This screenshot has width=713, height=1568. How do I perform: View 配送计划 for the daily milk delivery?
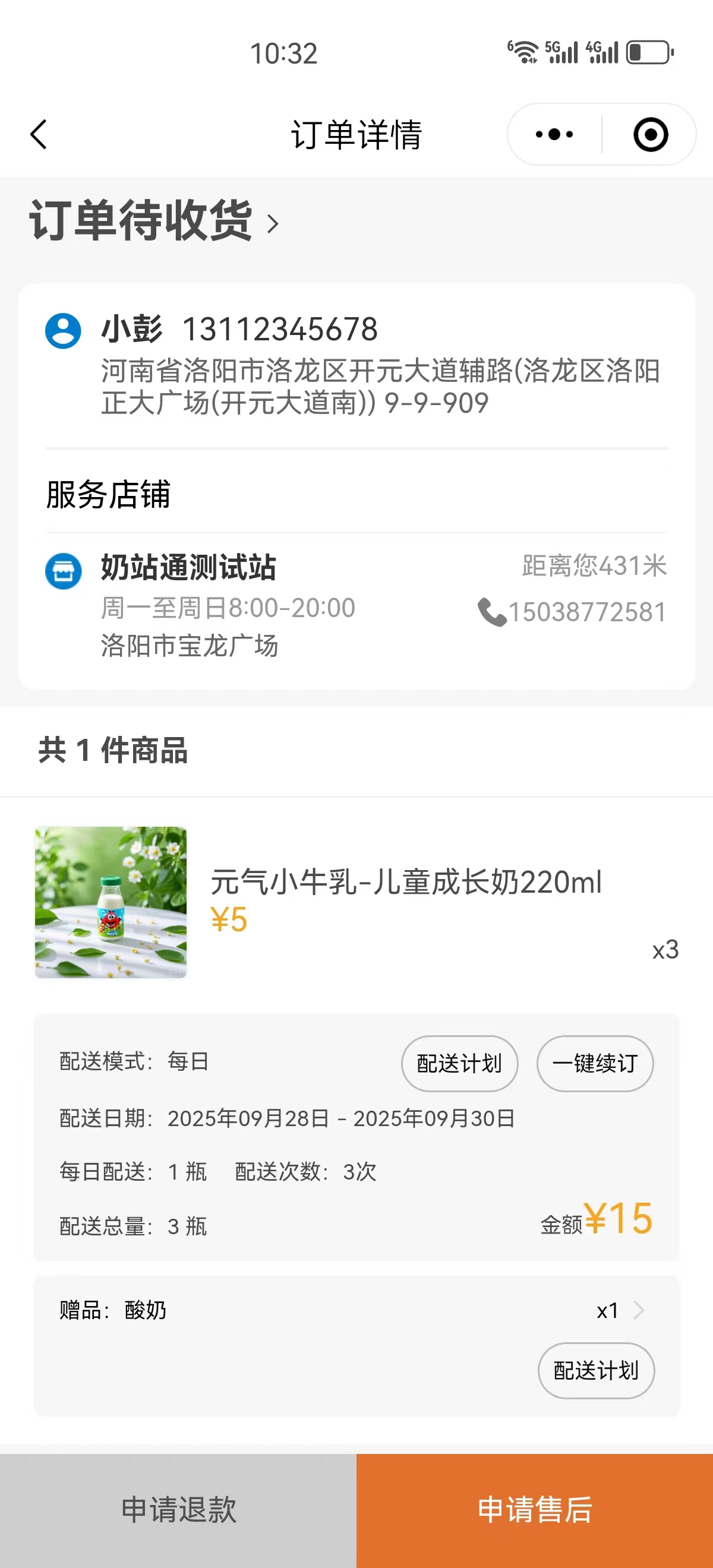pos(459,1063)
